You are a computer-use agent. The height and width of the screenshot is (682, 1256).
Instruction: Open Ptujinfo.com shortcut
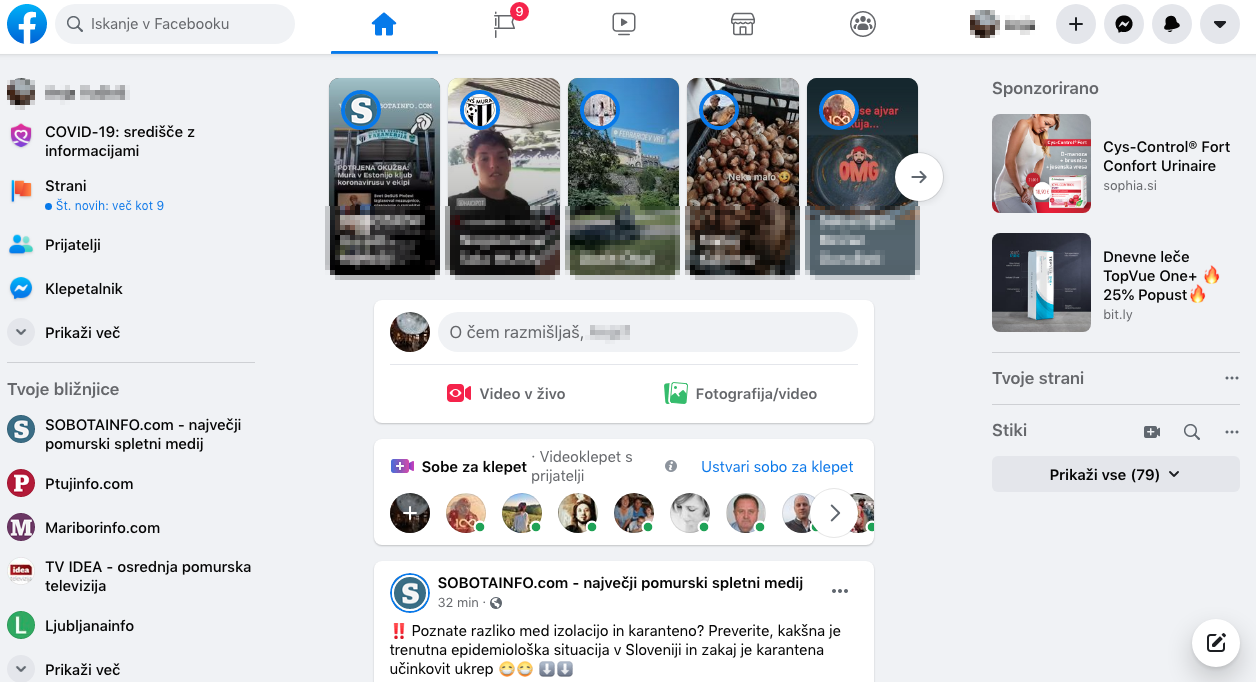coord(88,484)
